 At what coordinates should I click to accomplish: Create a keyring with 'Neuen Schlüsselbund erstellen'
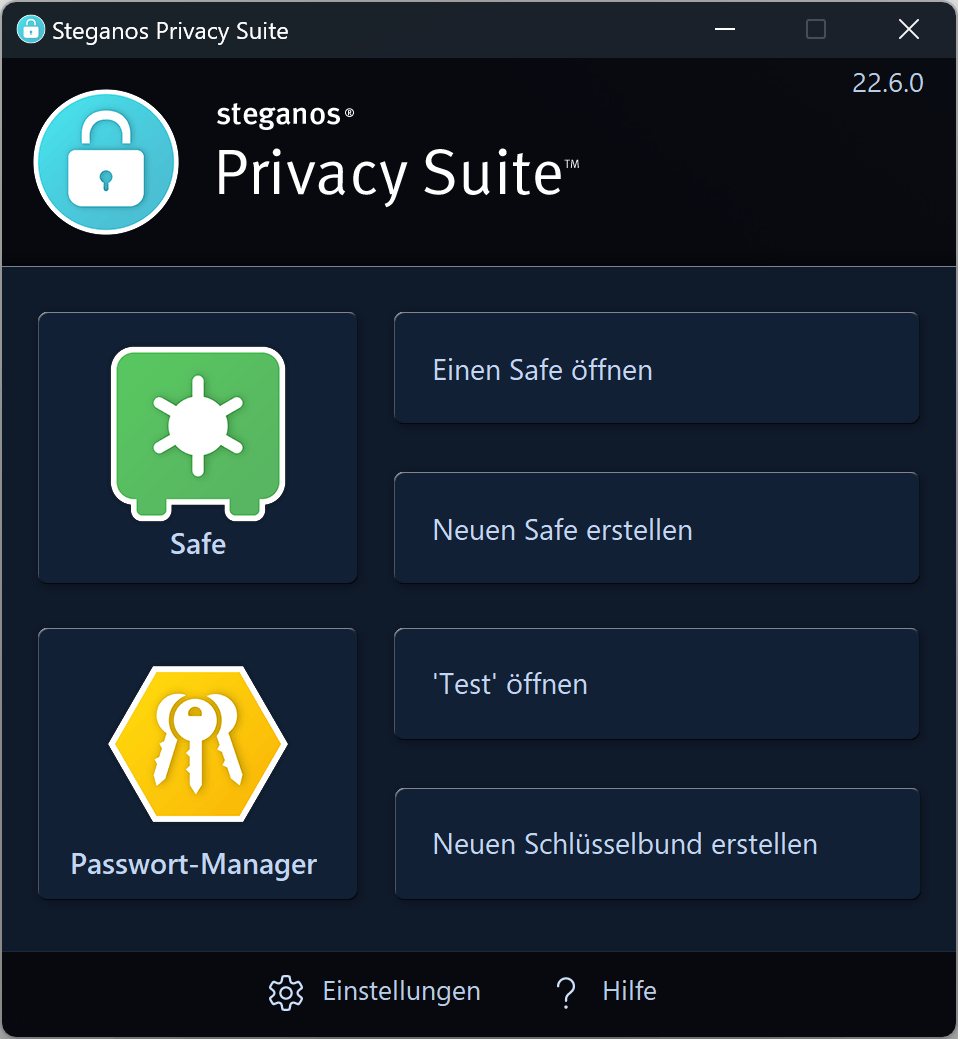[656, 843]
